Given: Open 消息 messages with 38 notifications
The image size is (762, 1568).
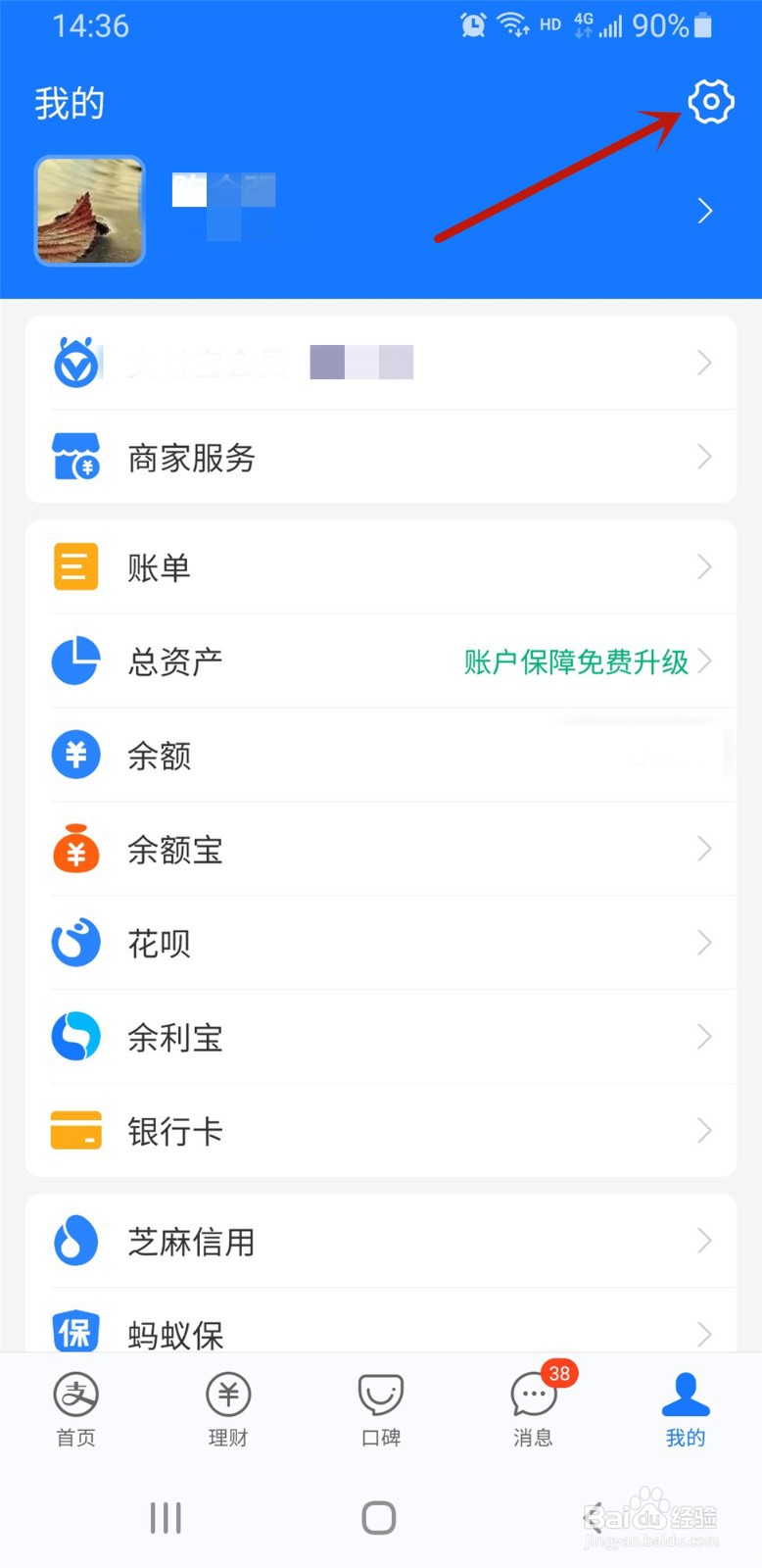Looking at the screenshot, I should coord(532,1408).
